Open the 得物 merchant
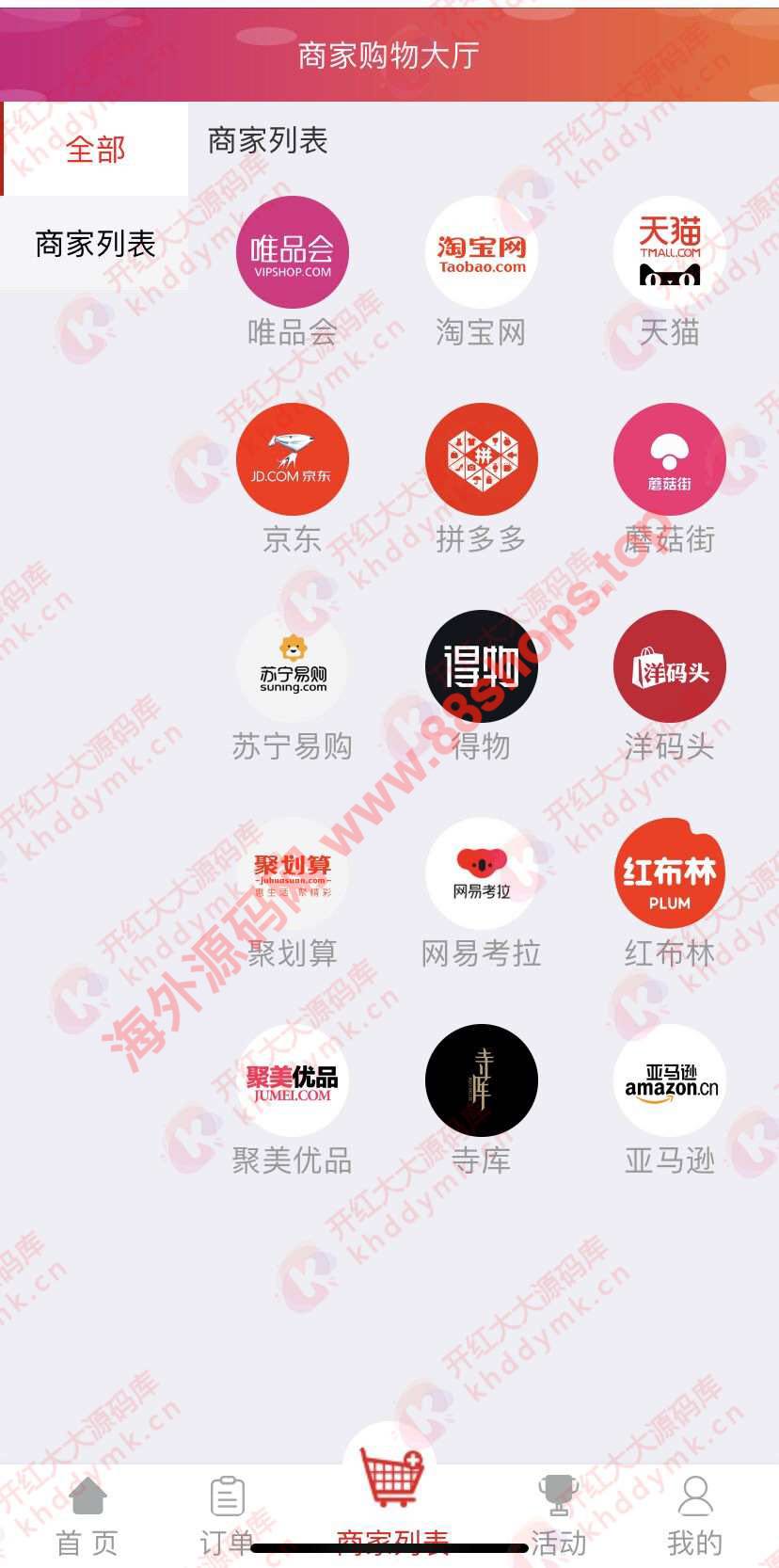 (x=482, y=666)
